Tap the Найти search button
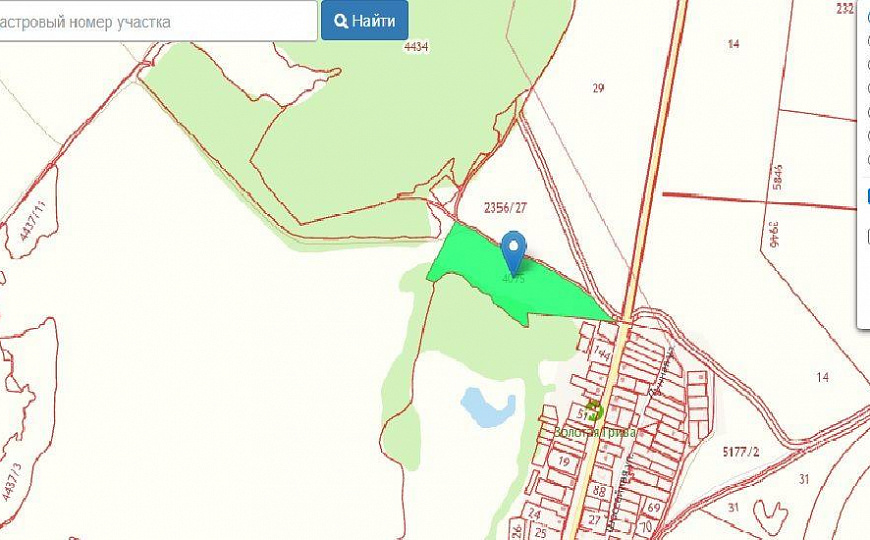 point(365,21)
